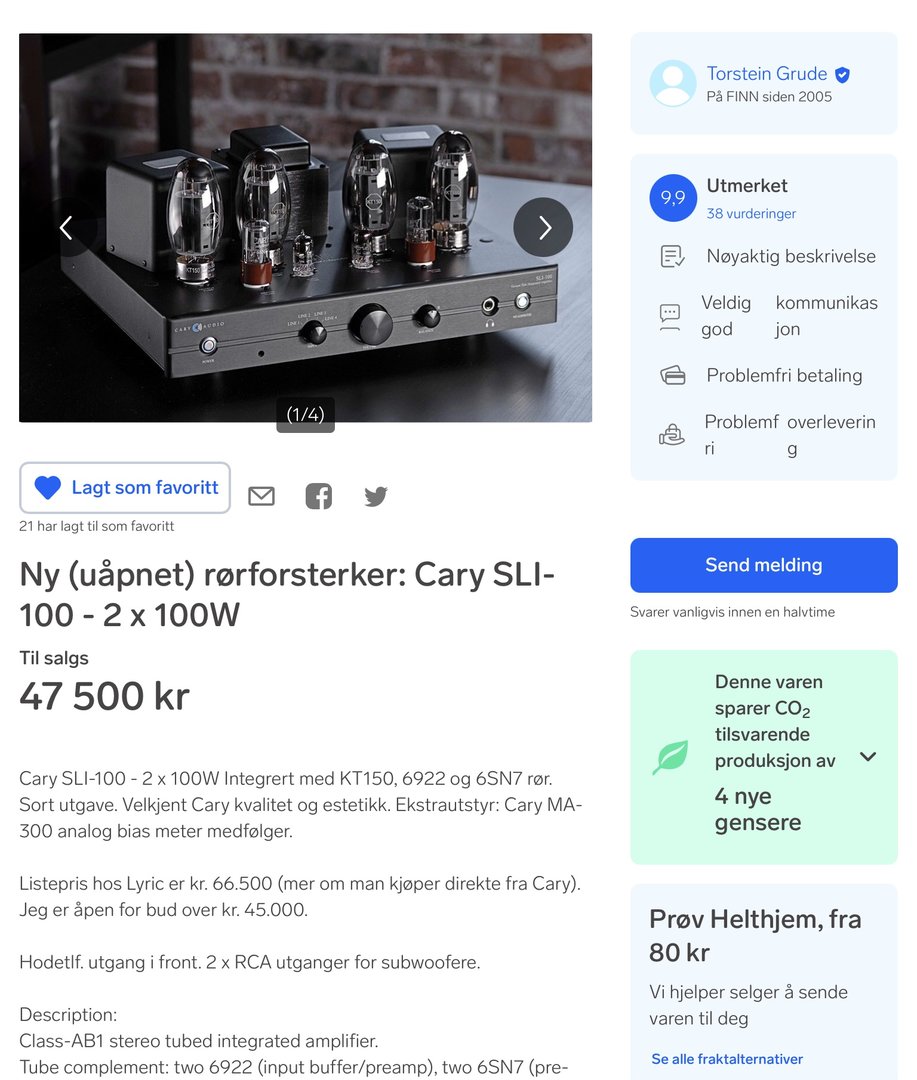The height and width of the screenshot is (1080, 917).
Task: Expand the CO2 savings card
Action: pos(867,757)
